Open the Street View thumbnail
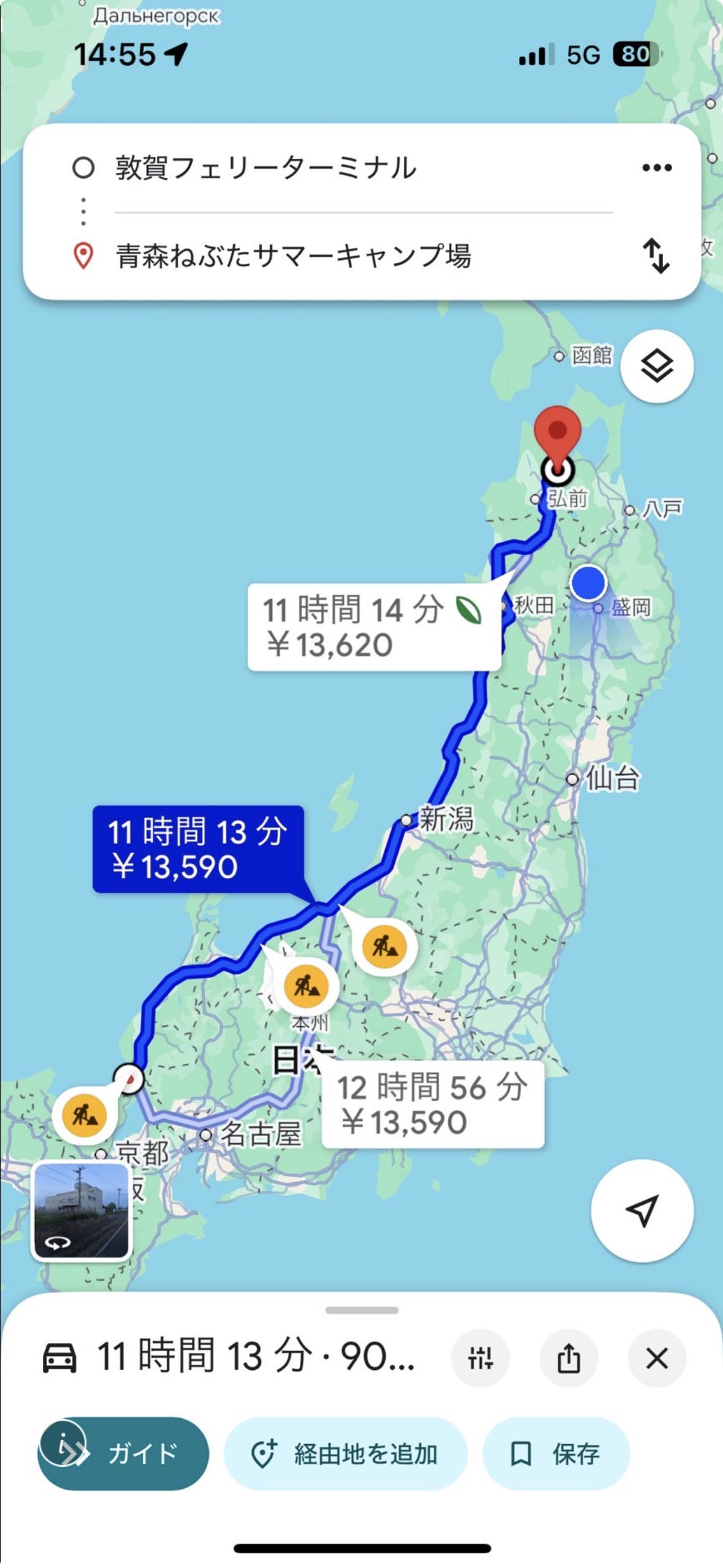Viewport: 723px width, 1568px height. click(82, 1210)
